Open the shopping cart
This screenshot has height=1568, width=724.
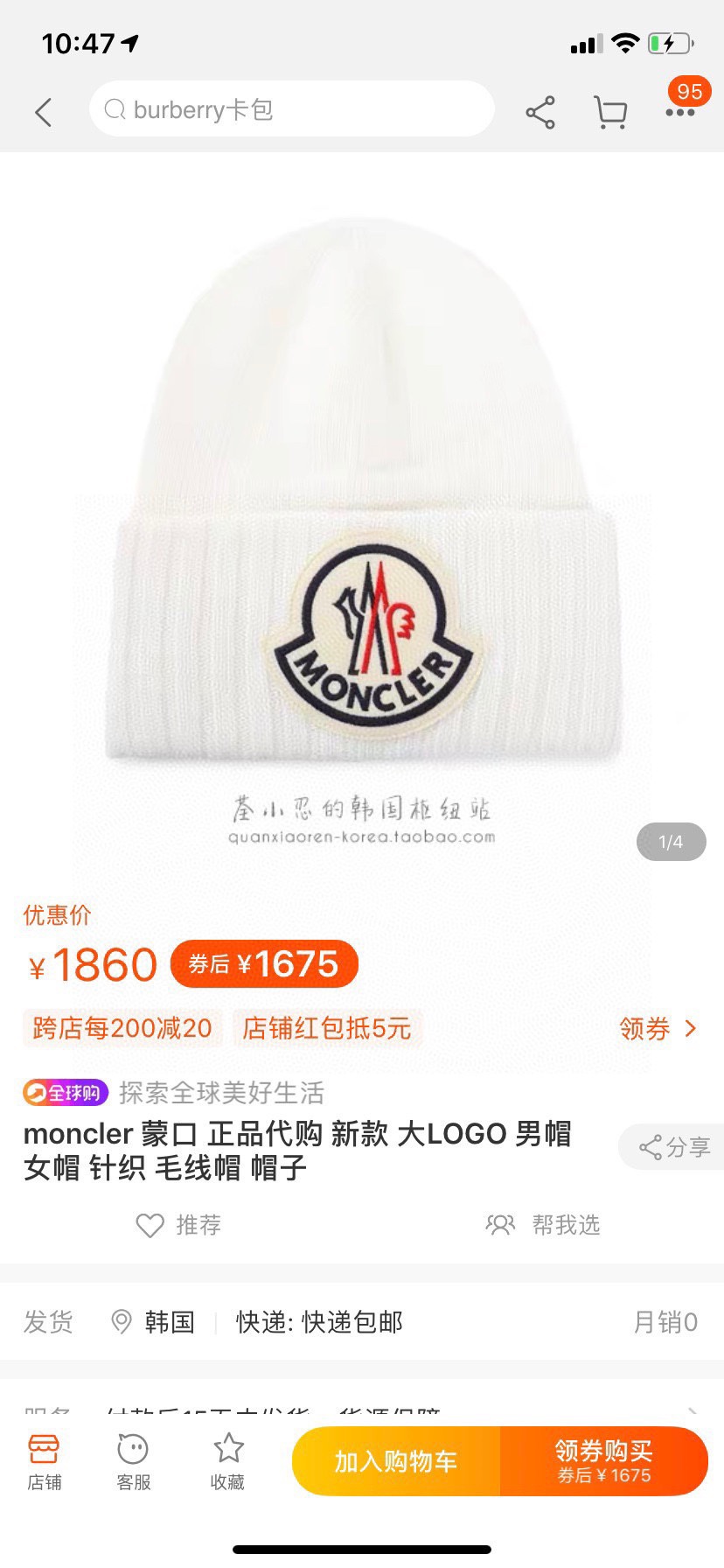click(611, 112)
